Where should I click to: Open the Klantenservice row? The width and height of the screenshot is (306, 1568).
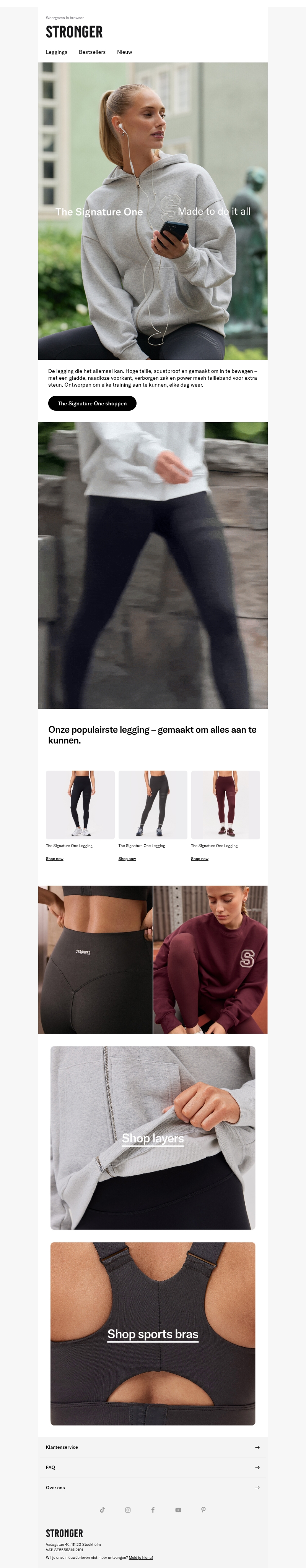coord(152,1448)
